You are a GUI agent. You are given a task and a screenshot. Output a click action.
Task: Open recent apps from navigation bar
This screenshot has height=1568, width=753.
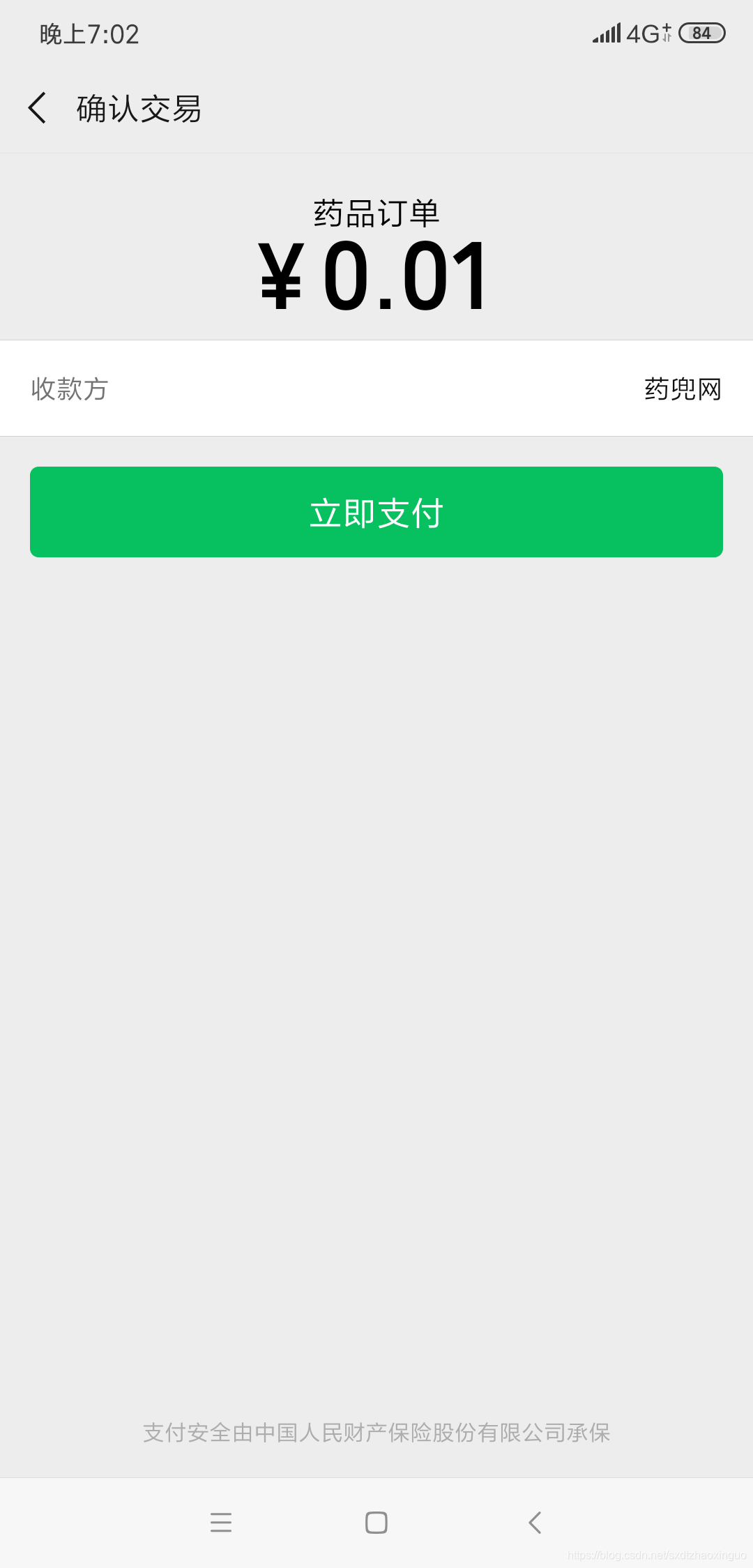220,1522
